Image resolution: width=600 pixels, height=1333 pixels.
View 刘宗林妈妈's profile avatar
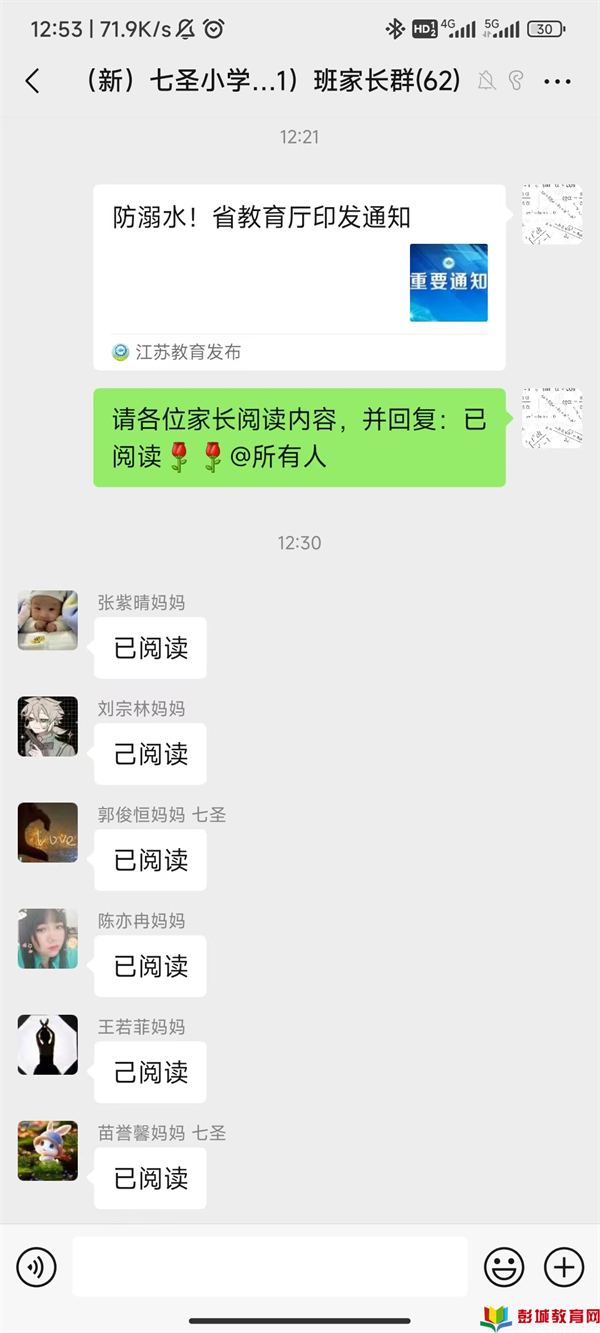[47, 726]
